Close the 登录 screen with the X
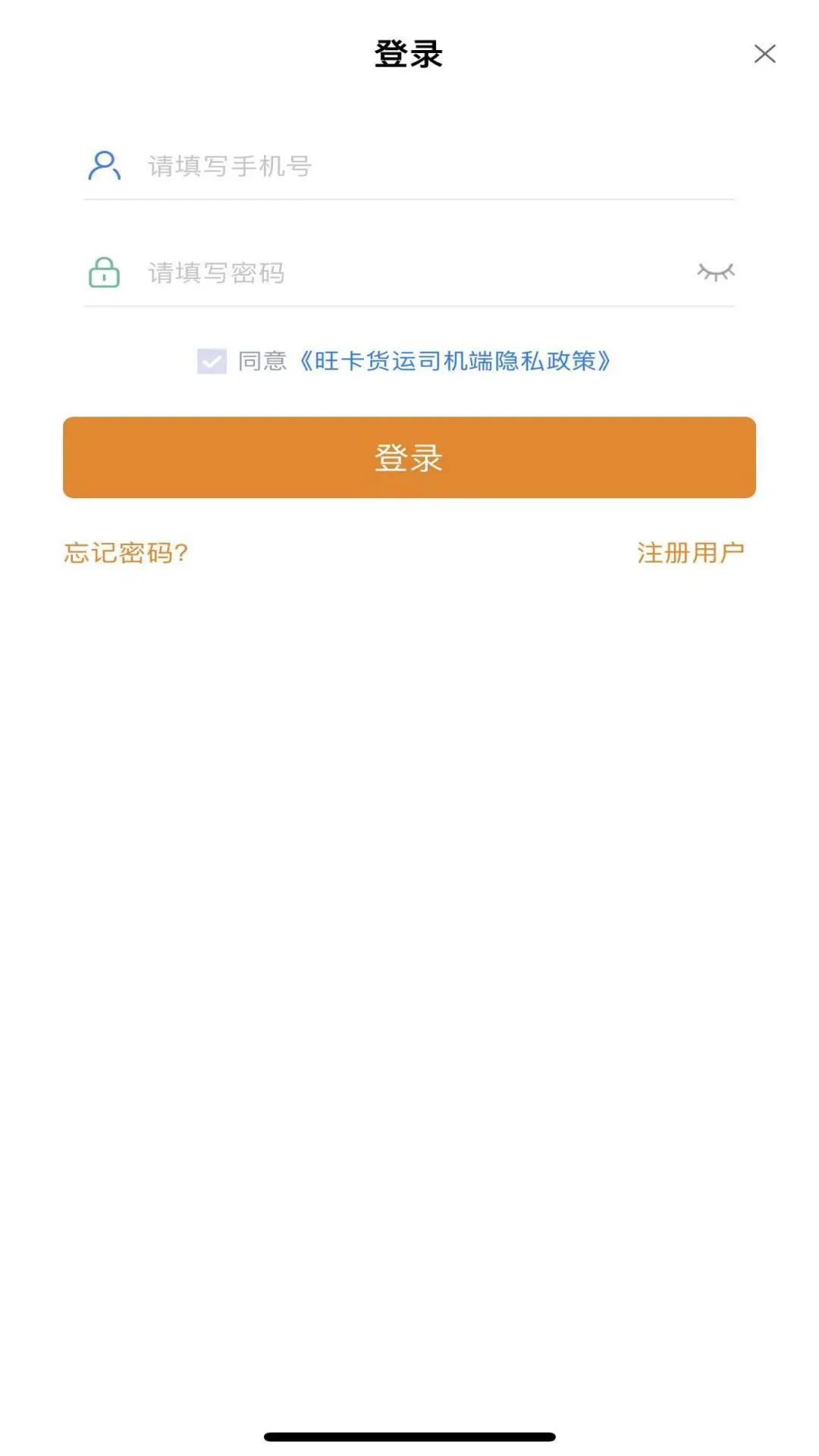The width and height of the screenshot is (819, 1456). click(764, 54)
